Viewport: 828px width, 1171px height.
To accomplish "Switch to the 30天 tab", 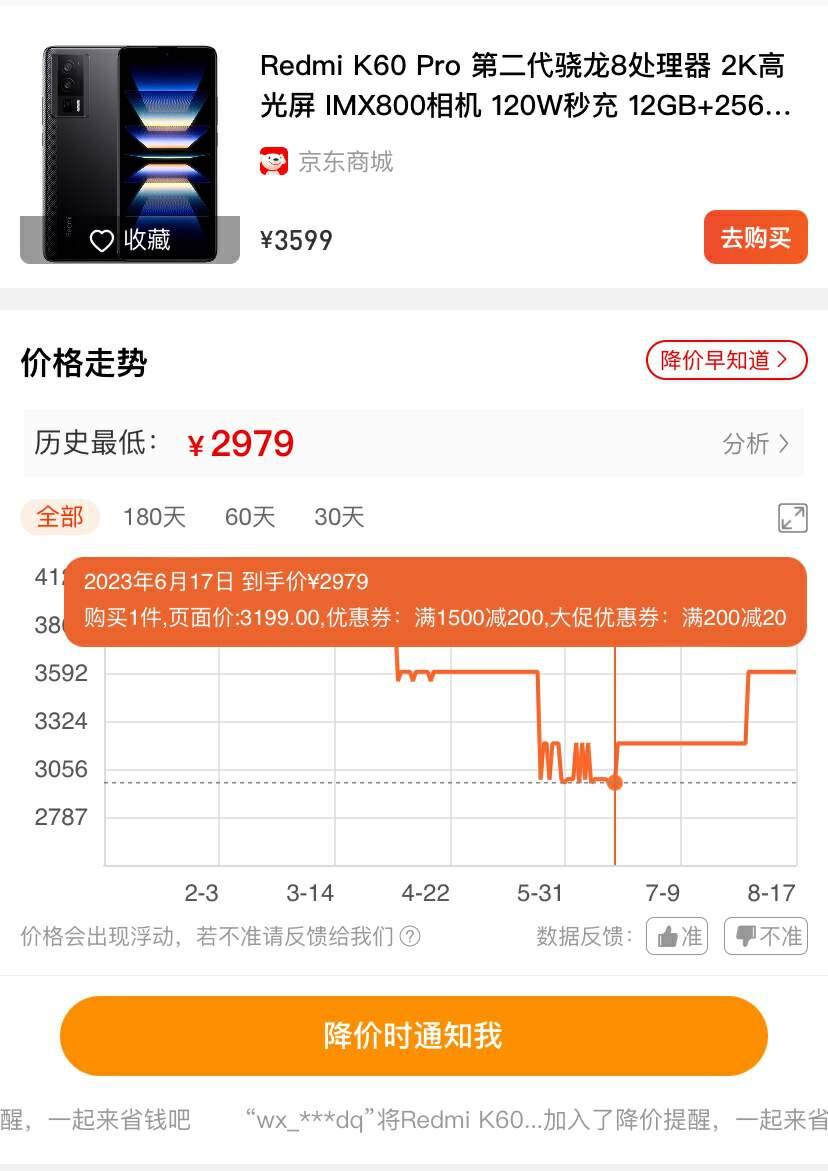I will point(339,517).
